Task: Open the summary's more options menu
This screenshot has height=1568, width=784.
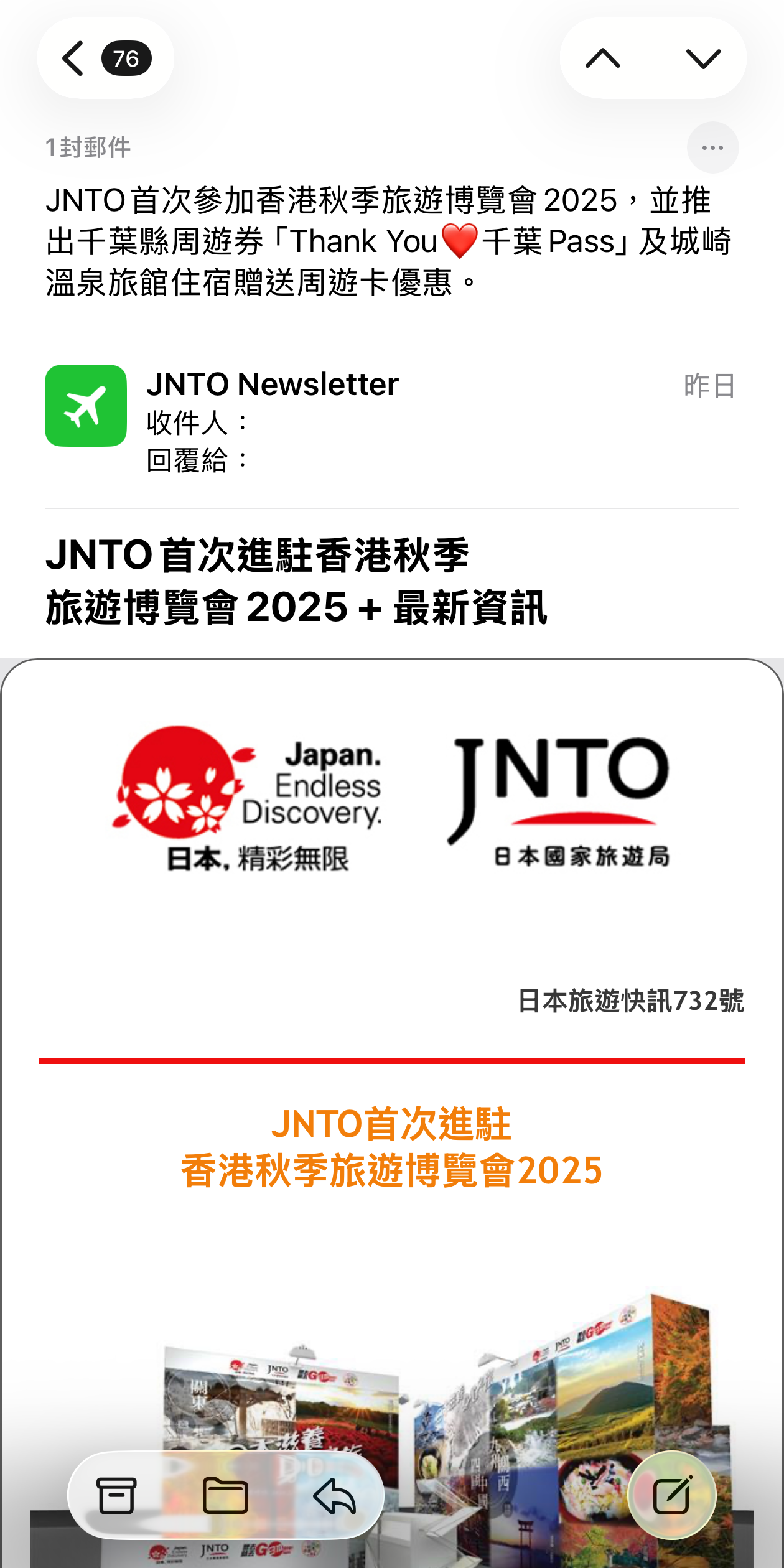Action: (712, 147)
